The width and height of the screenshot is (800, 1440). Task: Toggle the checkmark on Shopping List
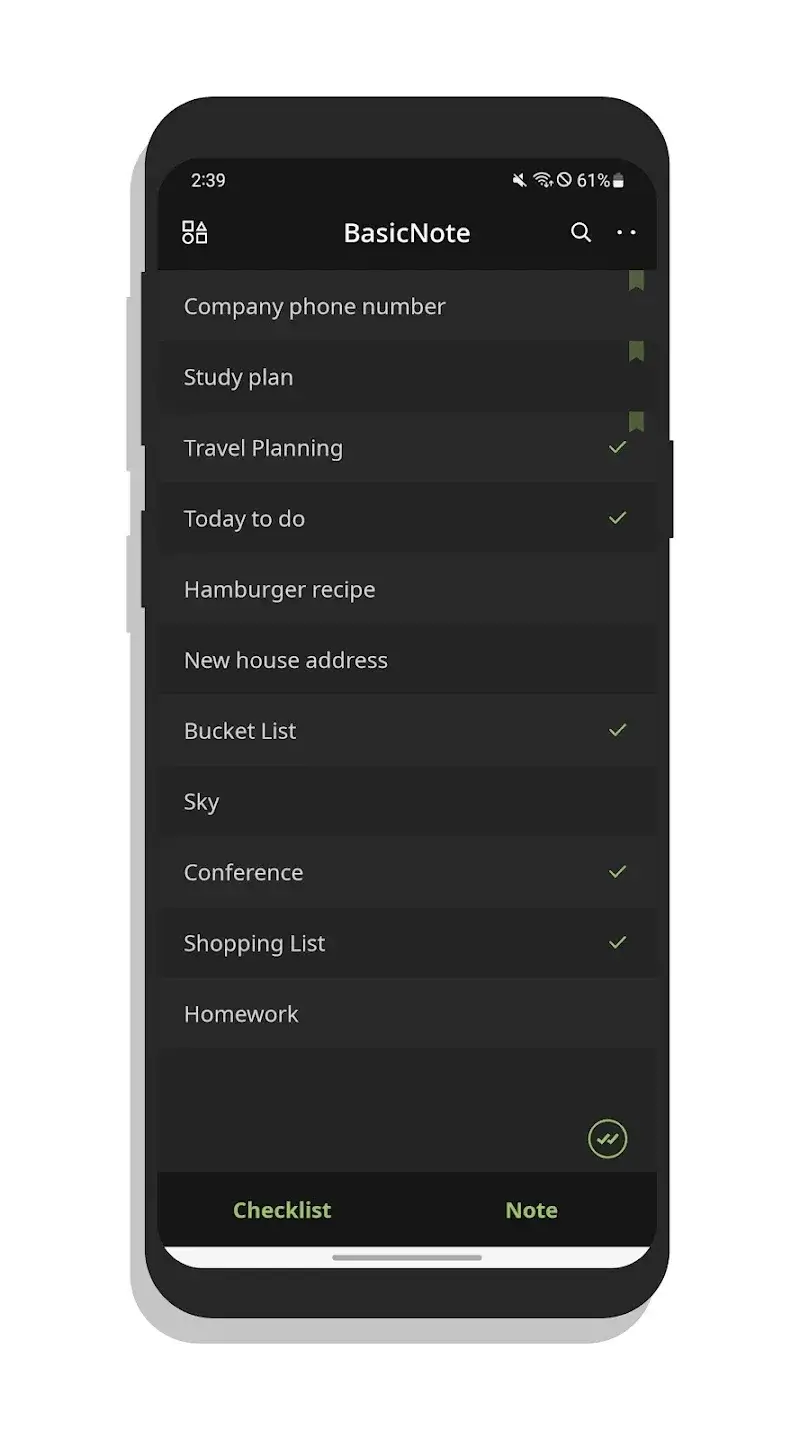[617, 942]
